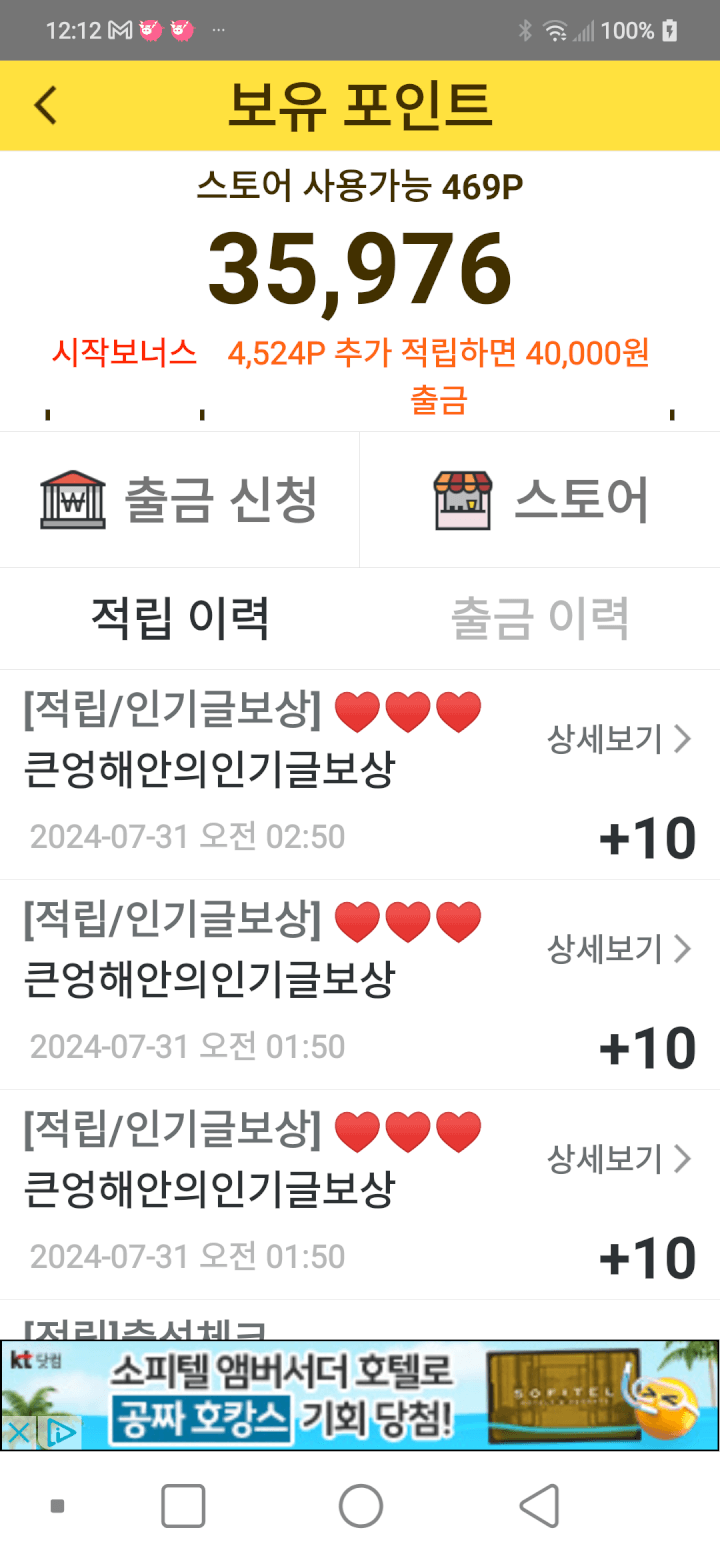Close the bottom ad banner
This screenshot has width=720, height=1560.
click(17, 1433)
